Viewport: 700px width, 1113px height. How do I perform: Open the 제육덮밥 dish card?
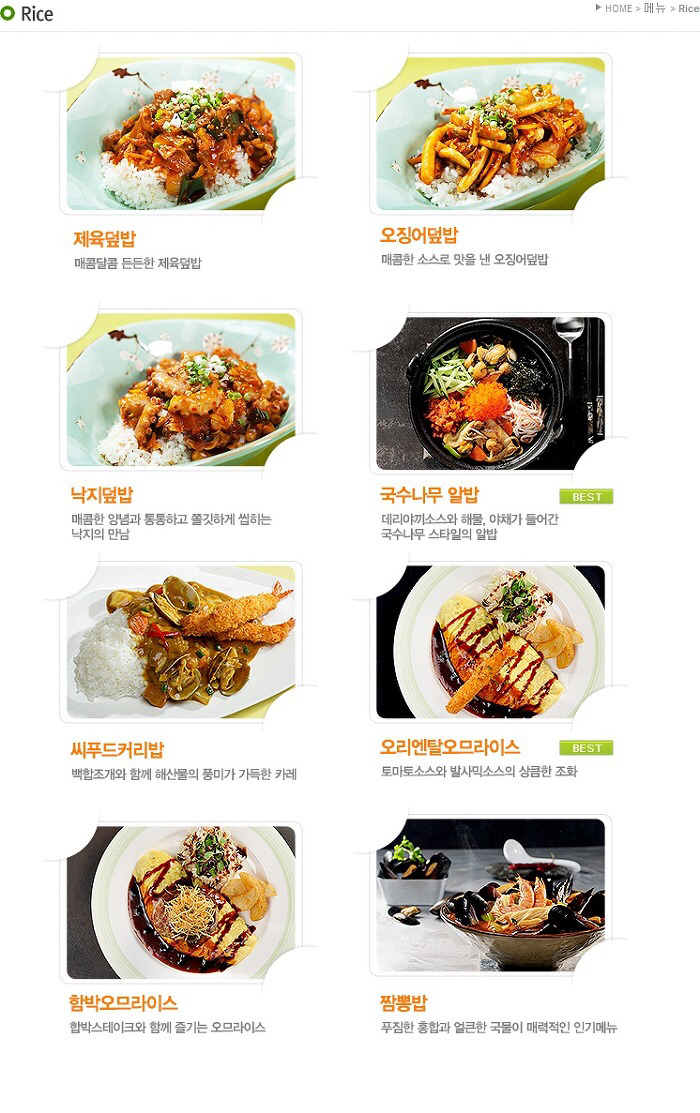pyautogui.click(x=181, y=133)
